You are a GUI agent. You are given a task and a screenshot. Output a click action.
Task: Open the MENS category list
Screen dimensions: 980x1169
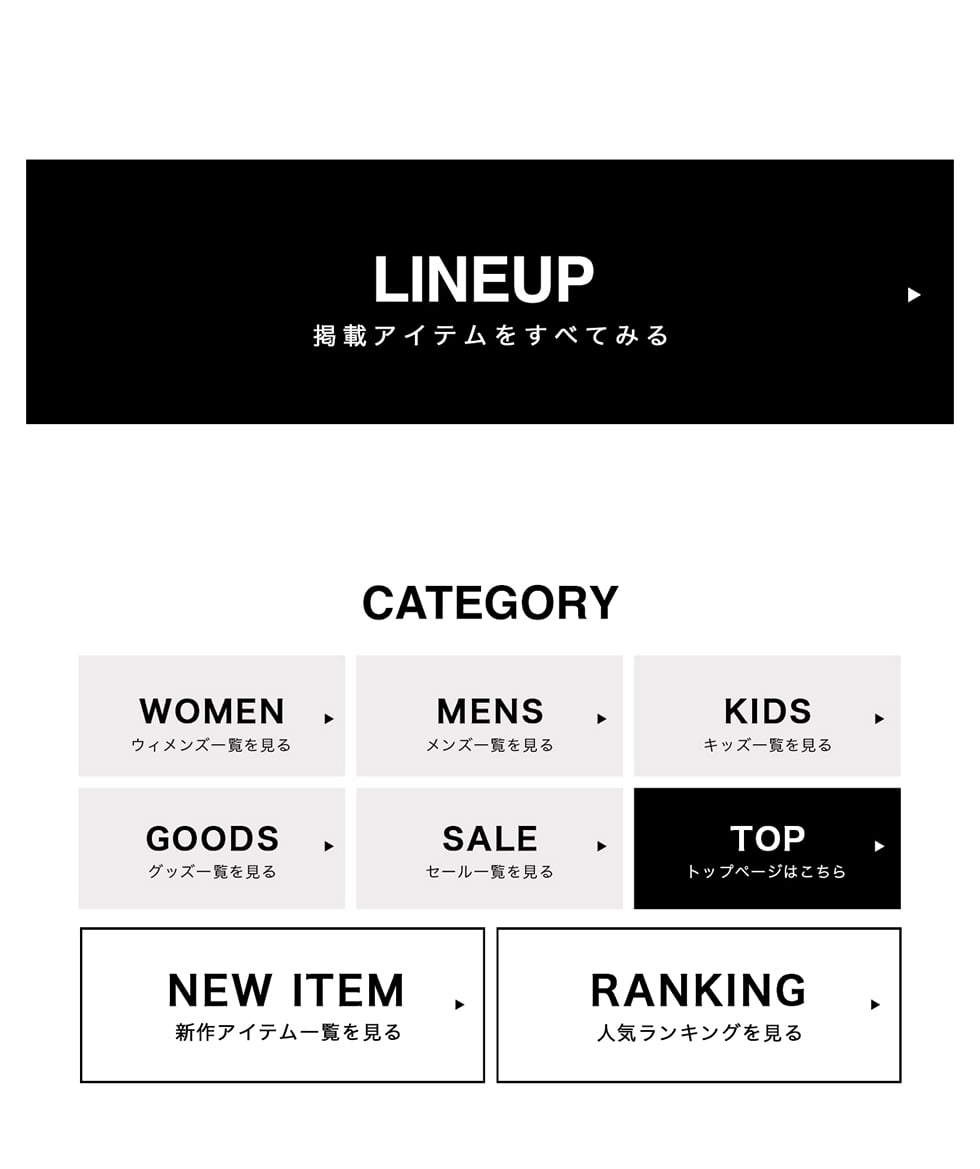coord(489,716)
